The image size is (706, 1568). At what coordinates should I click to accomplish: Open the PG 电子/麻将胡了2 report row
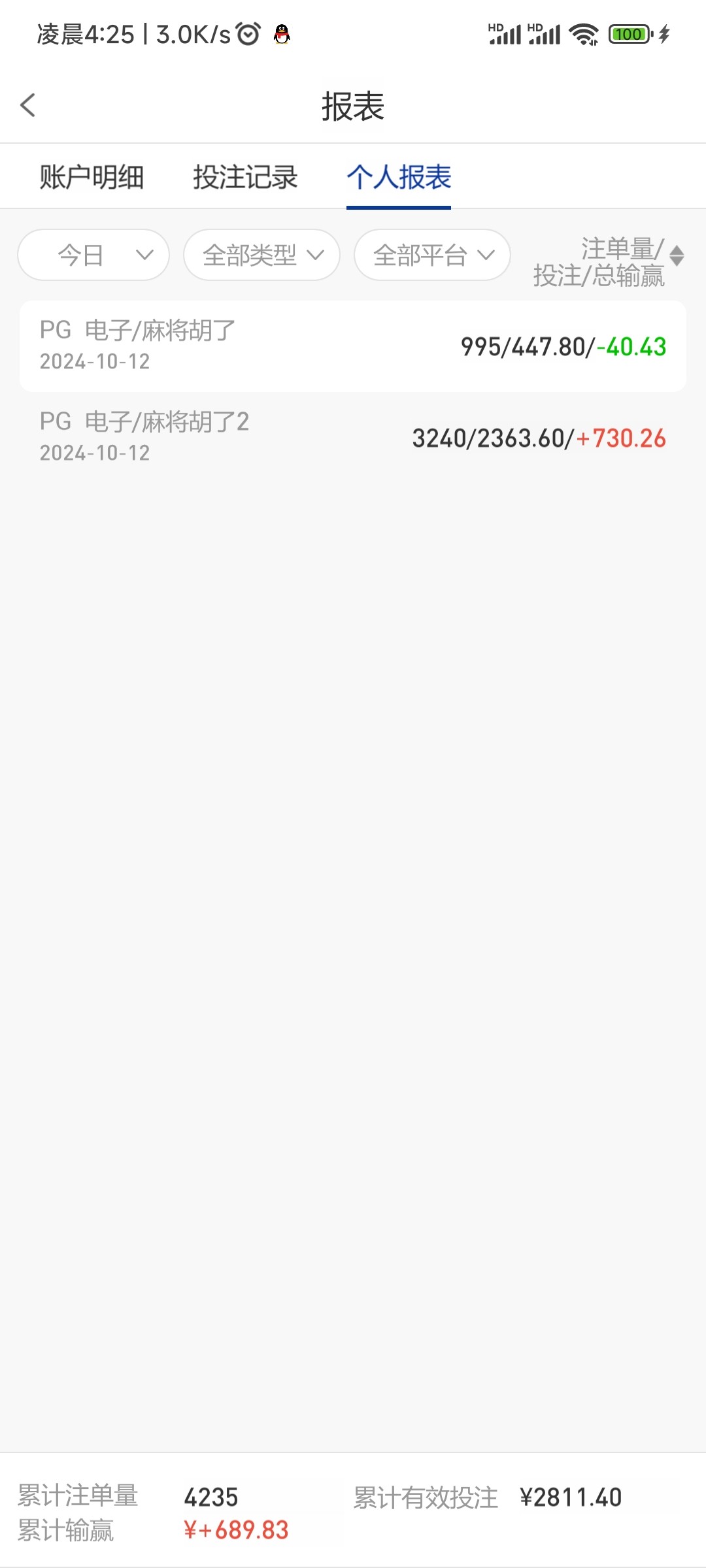tap(353, 438)
